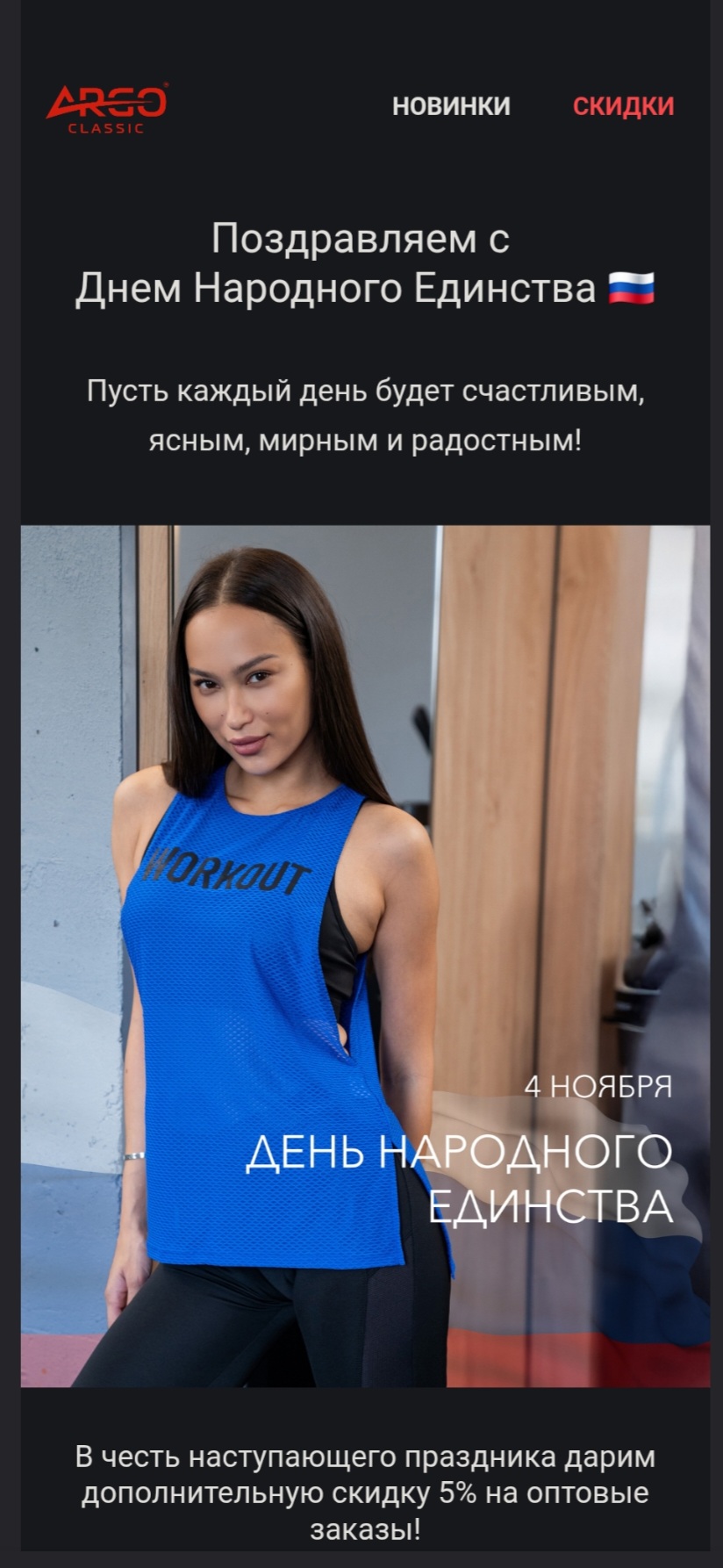Open the СКИДКИ link

coord(623,106)
